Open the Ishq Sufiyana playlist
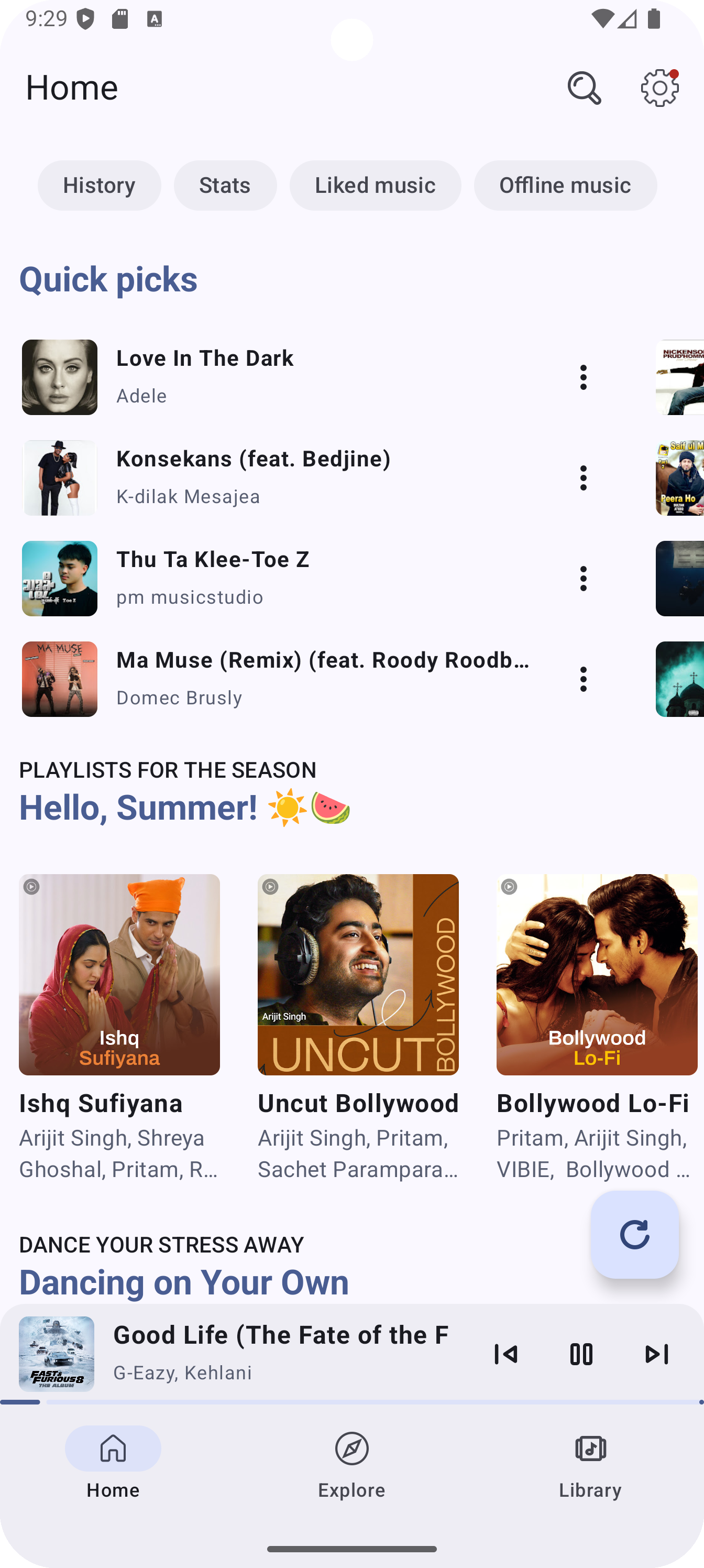The width and height of the screenshot is (704, 1568). 119,974
